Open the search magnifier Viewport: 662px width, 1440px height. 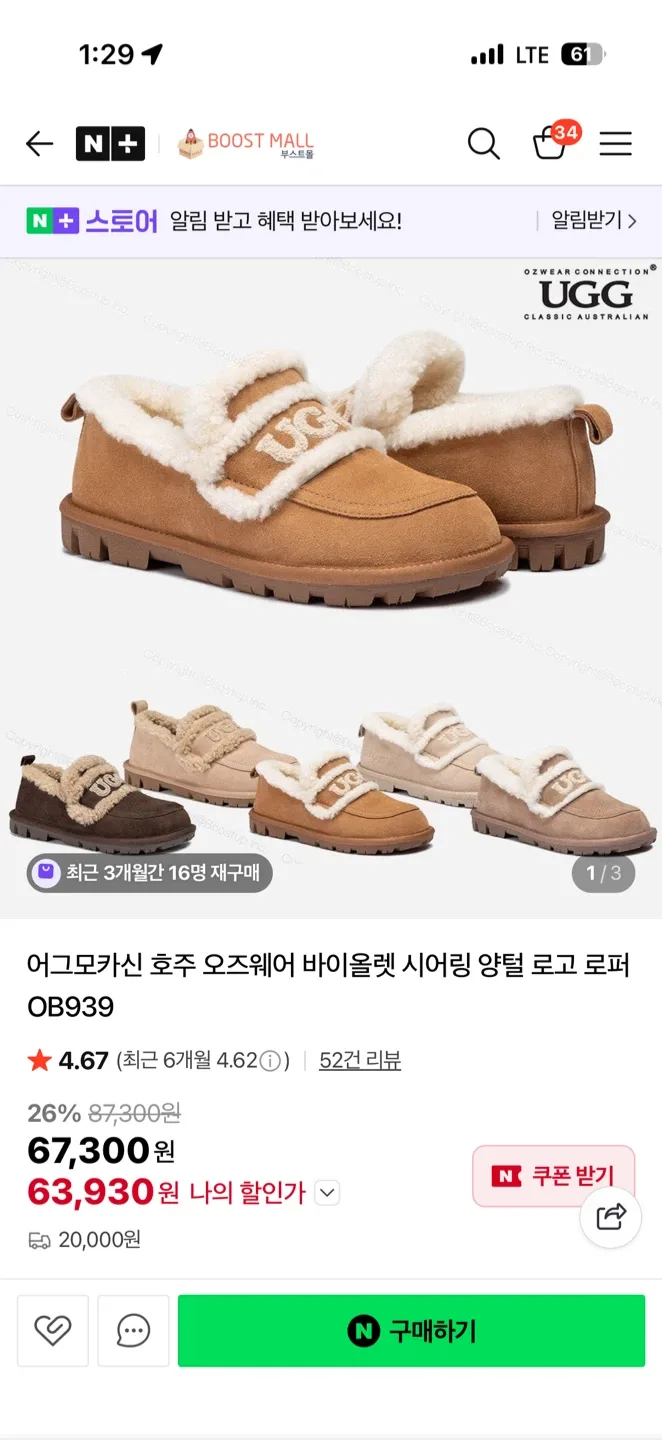[483, 144]
